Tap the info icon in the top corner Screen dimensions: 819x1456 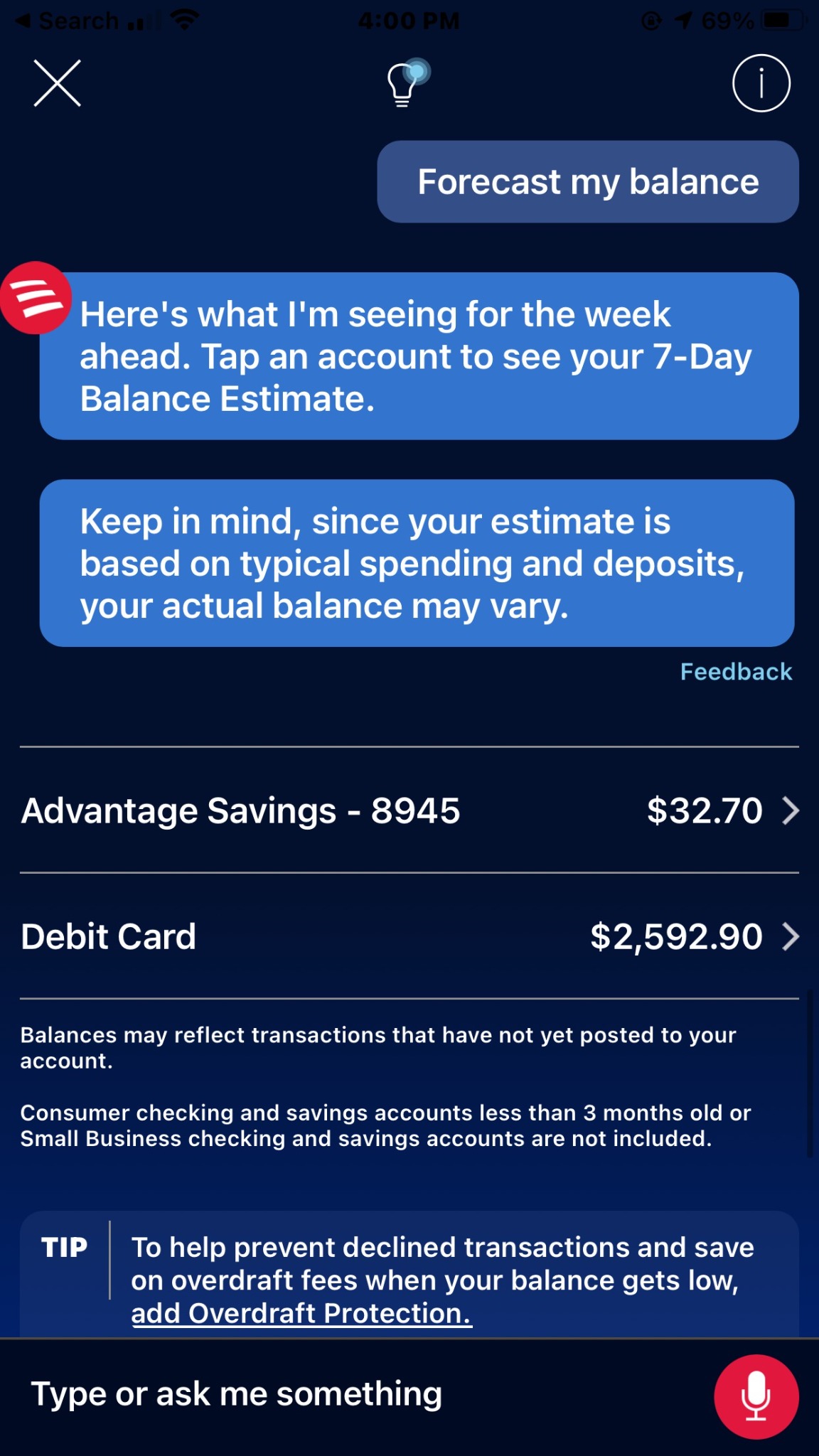[x=761, y=83]
